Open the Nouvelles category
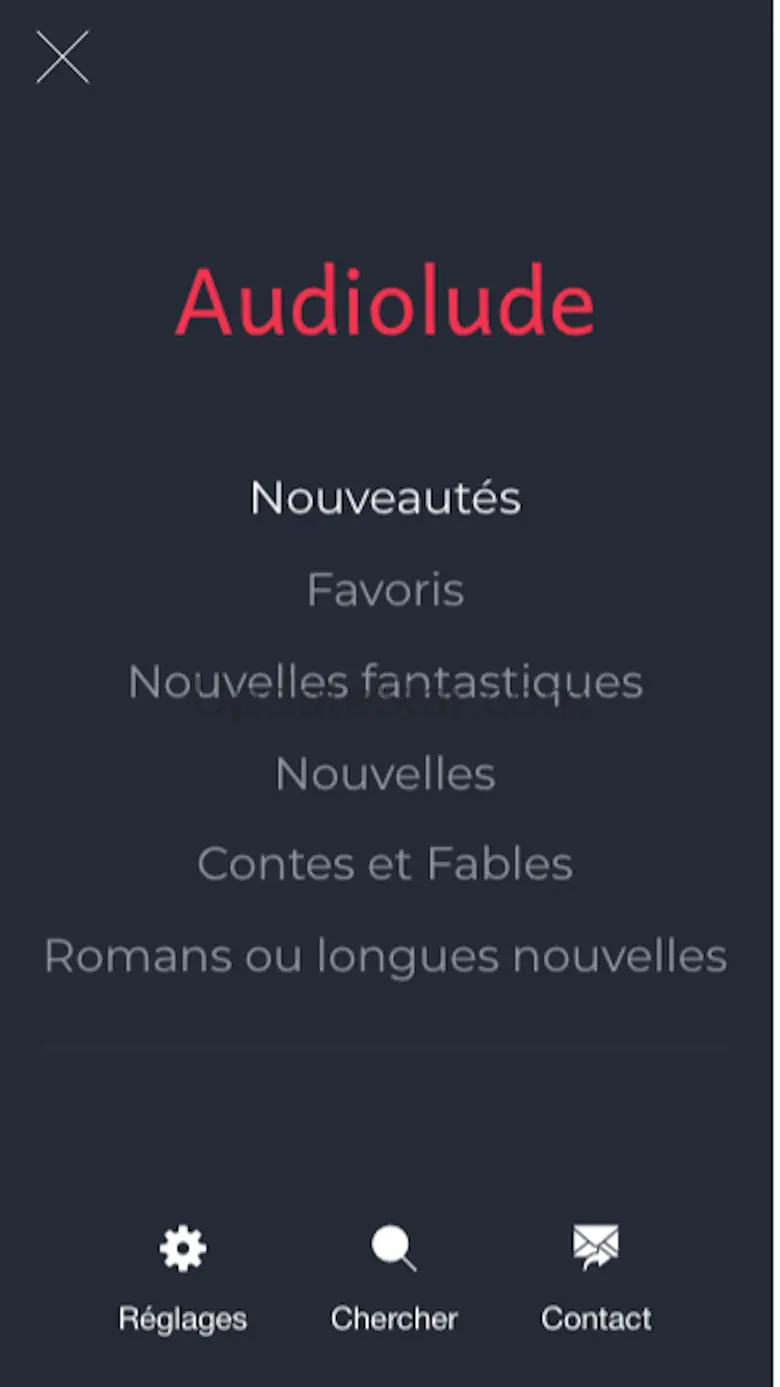 click(x=385, y=774)
